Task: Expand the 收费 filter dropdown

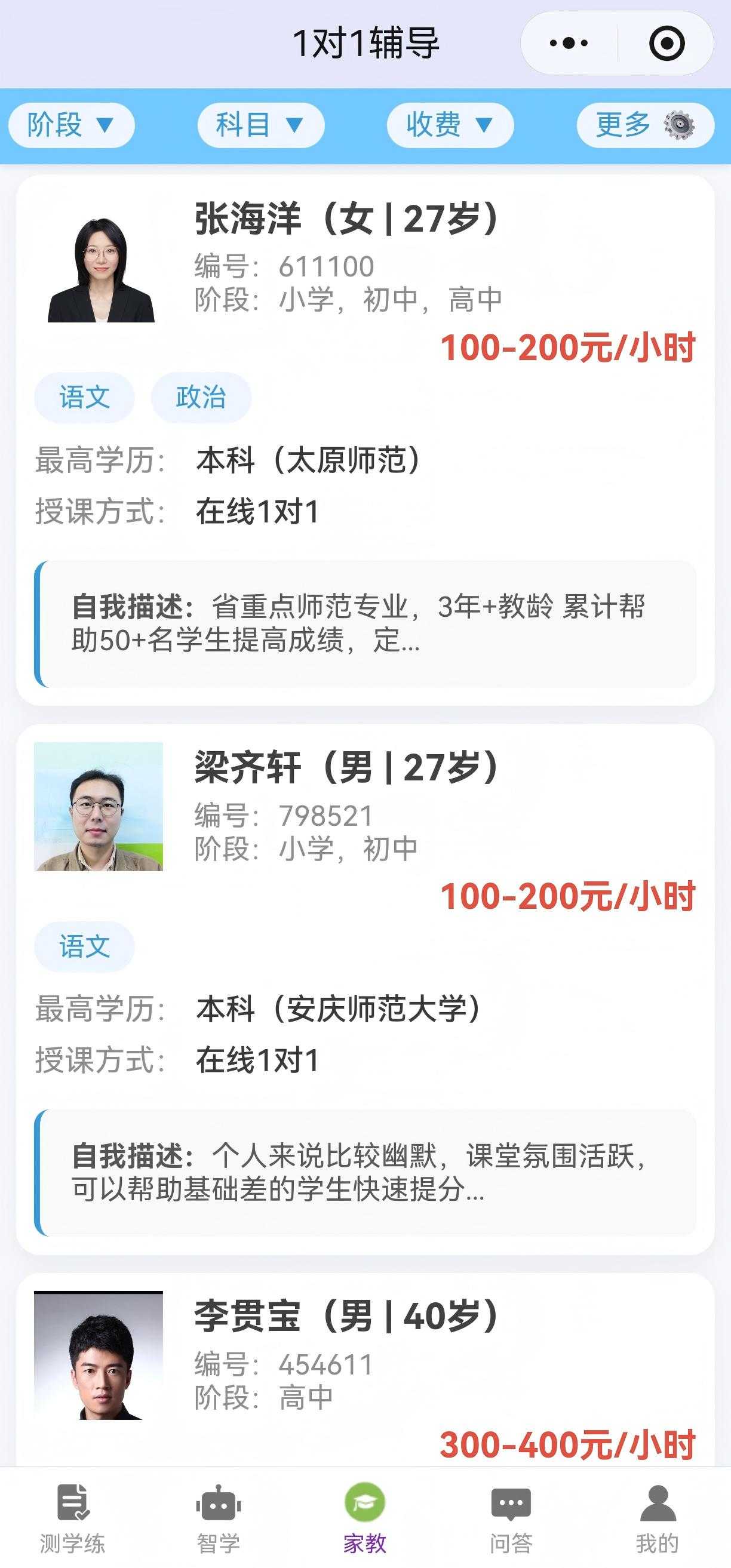Action: tap(450, 125)
